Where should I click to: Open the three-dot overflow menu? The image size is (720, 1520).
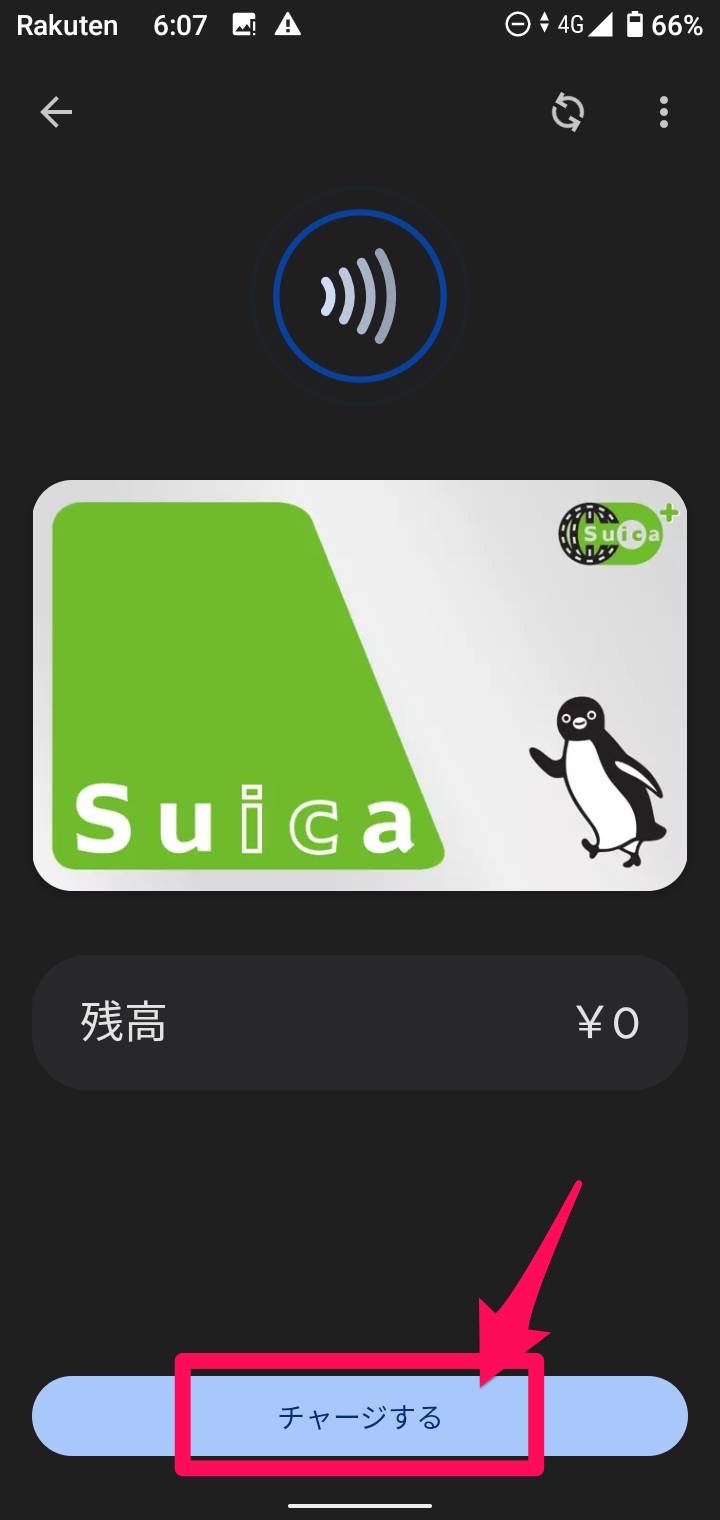tap(664, 112)
